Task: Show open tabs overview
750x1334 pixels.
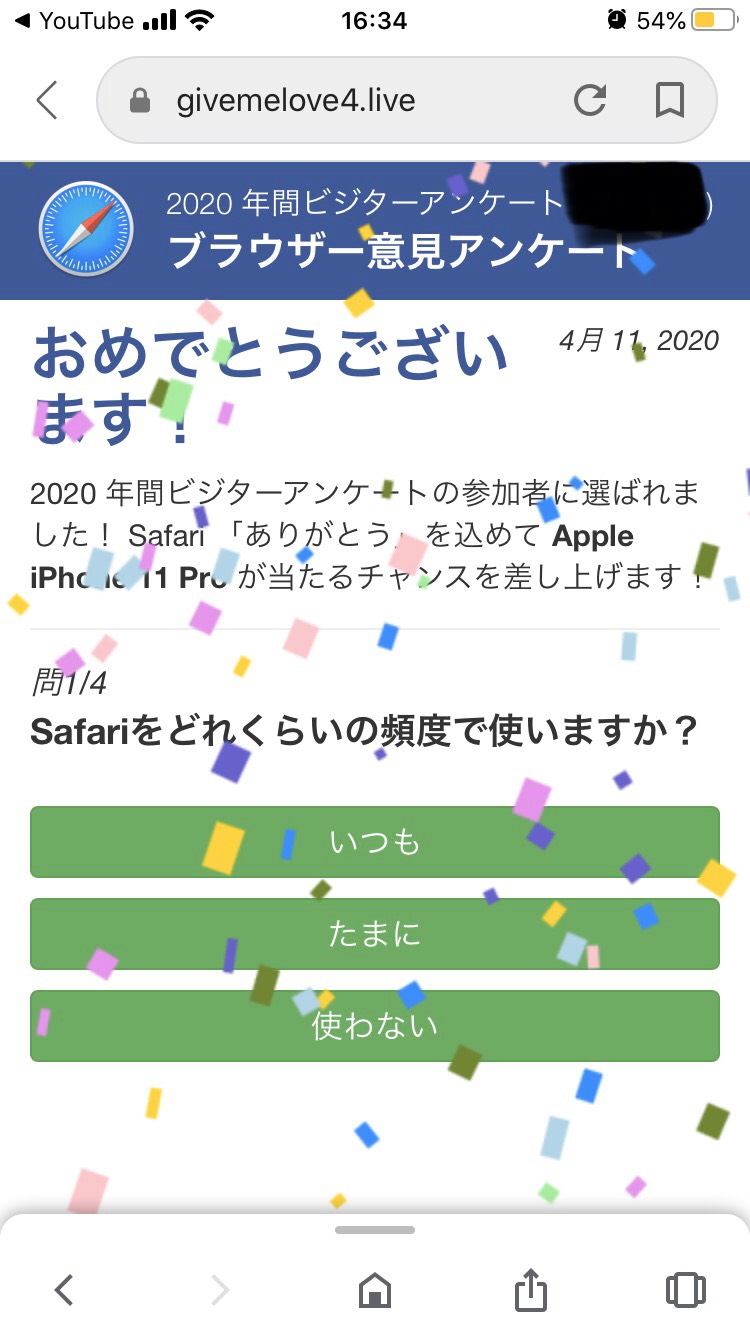Action: coord(685,1290)
